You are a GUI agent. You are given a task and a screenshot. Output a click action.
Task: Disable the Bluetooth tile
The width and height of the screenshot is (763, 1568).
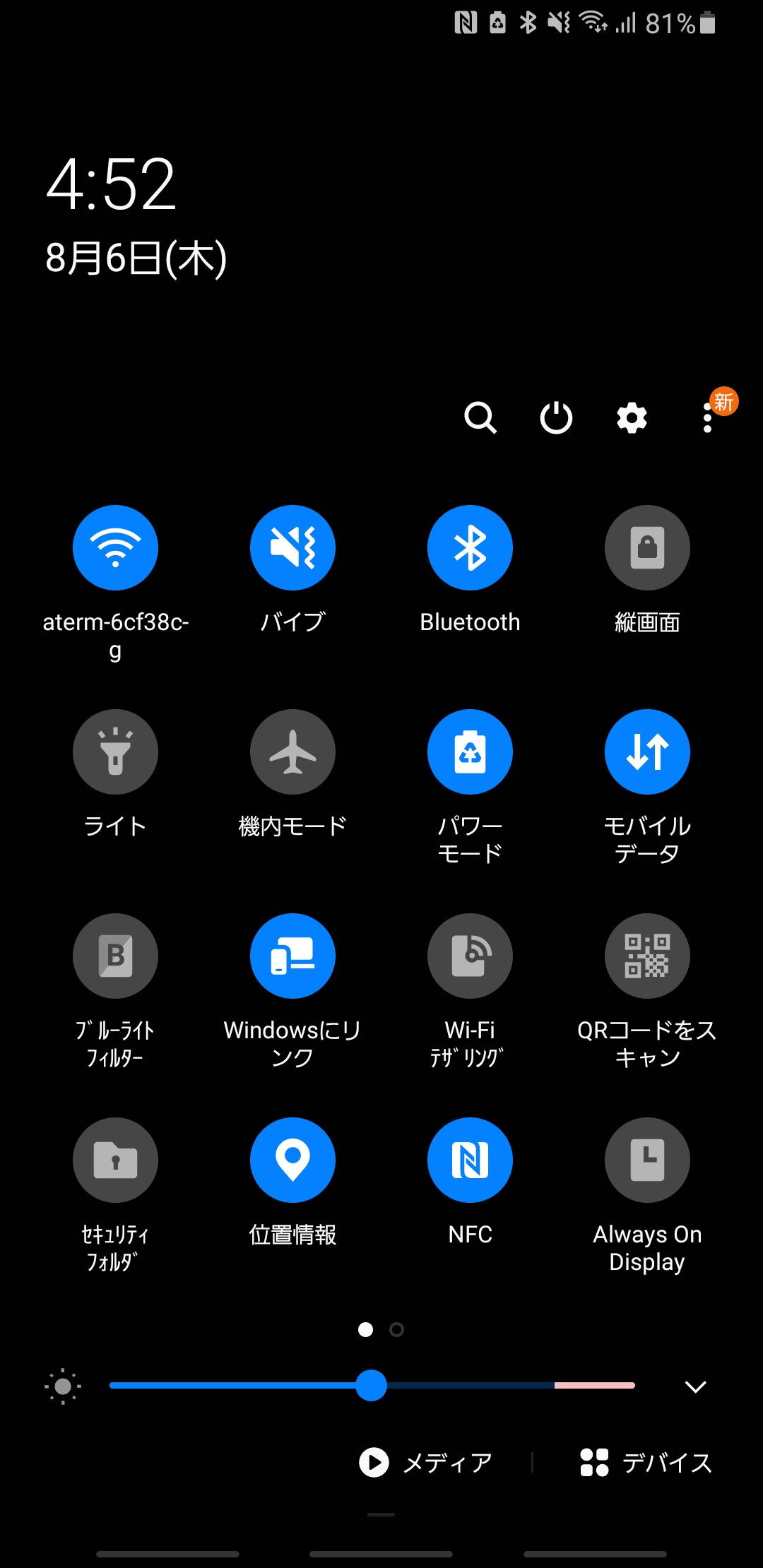tap(470, 547)
